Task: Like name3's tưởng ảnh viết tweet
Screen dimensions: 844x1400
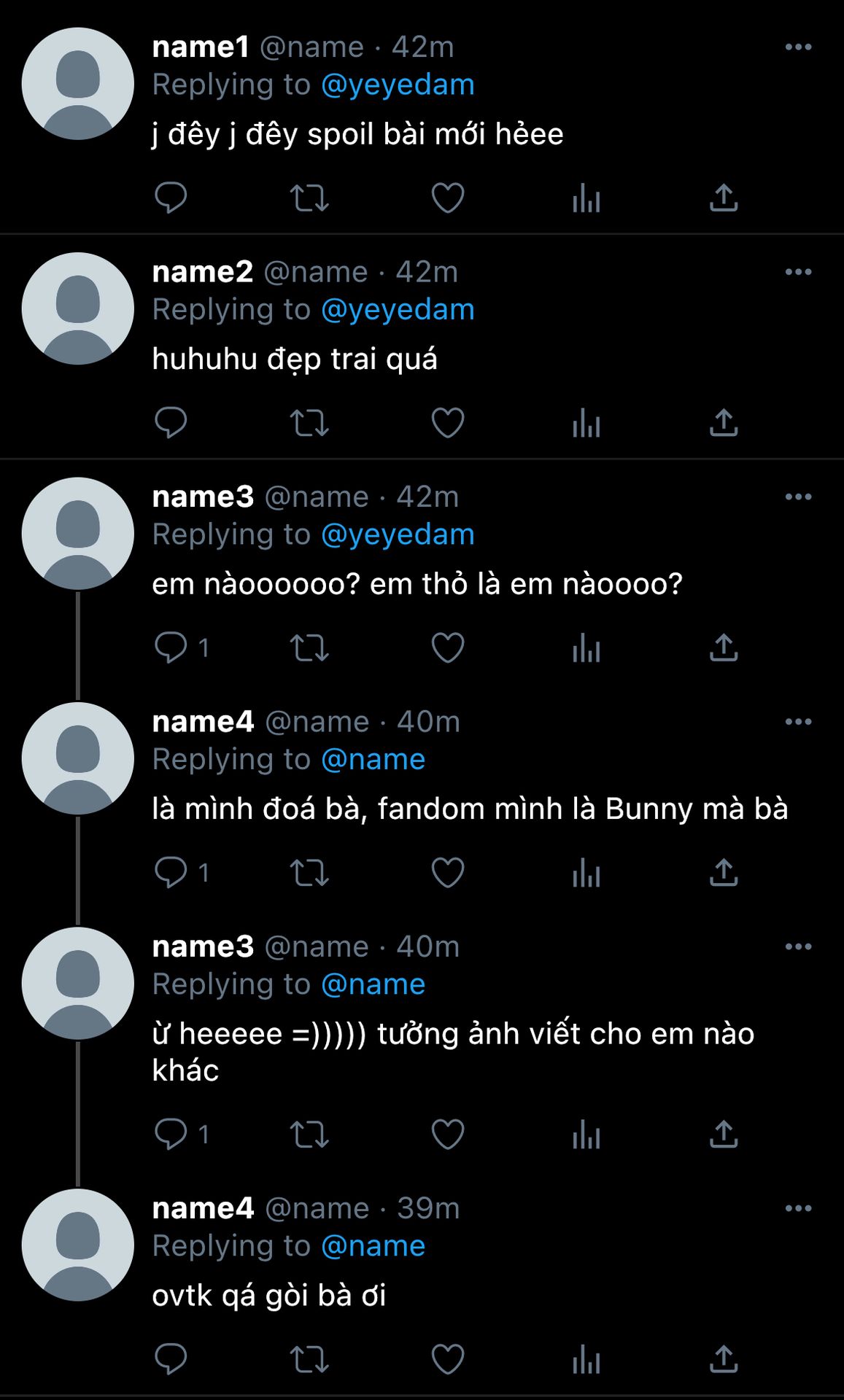Action: click(x=447, y=1135)
